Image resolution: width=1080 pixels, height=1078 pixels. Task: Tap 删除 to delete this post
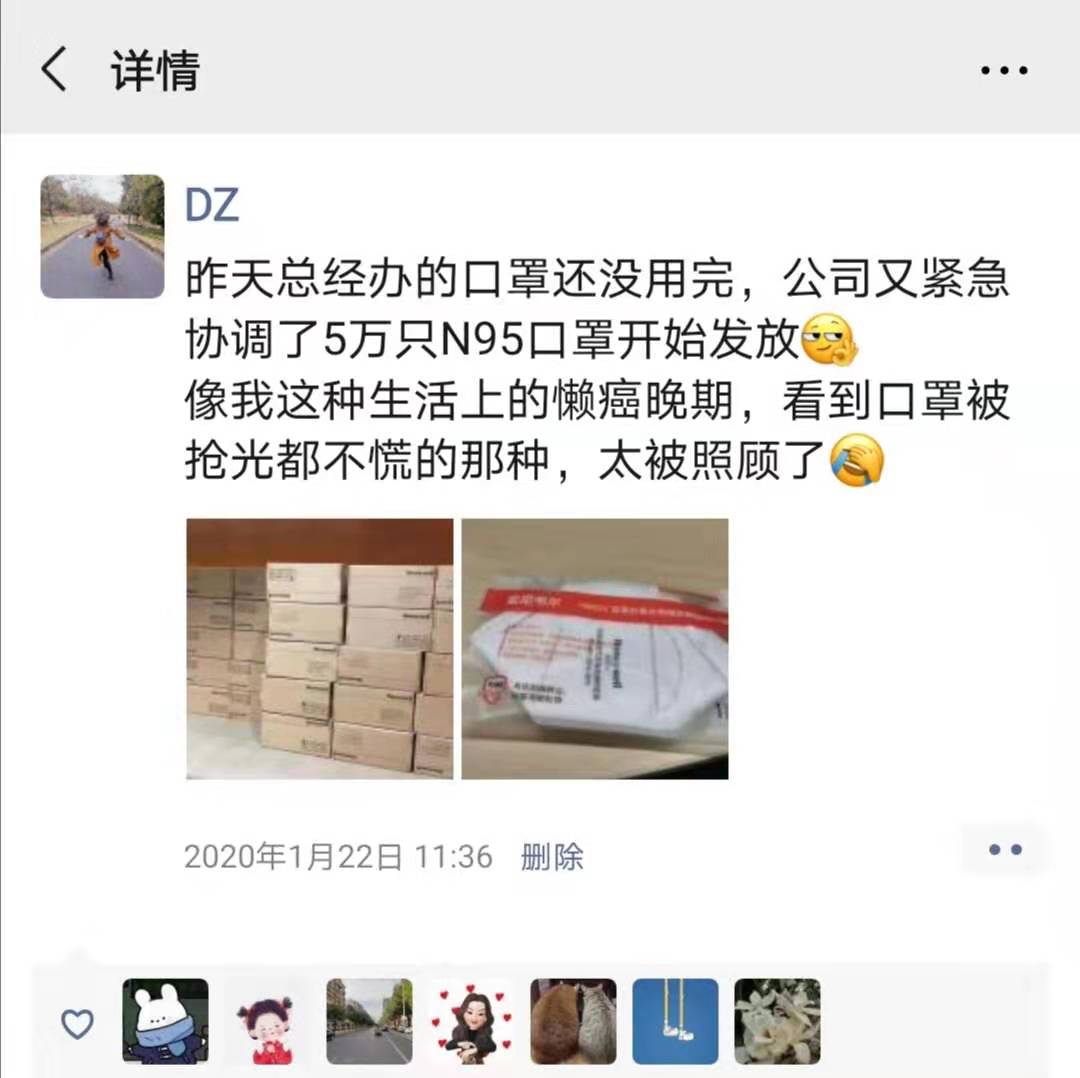552,857
